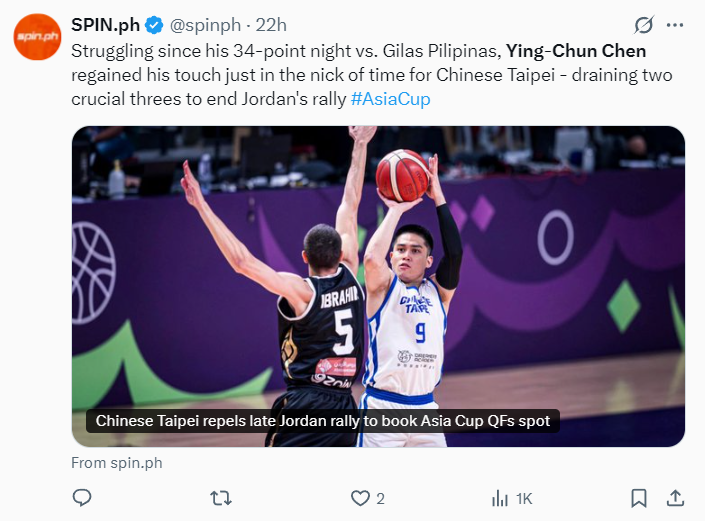This screenshot has height=521, width=705.
Task: Reply to SPIN.ph's post
Action: point(83,497)
